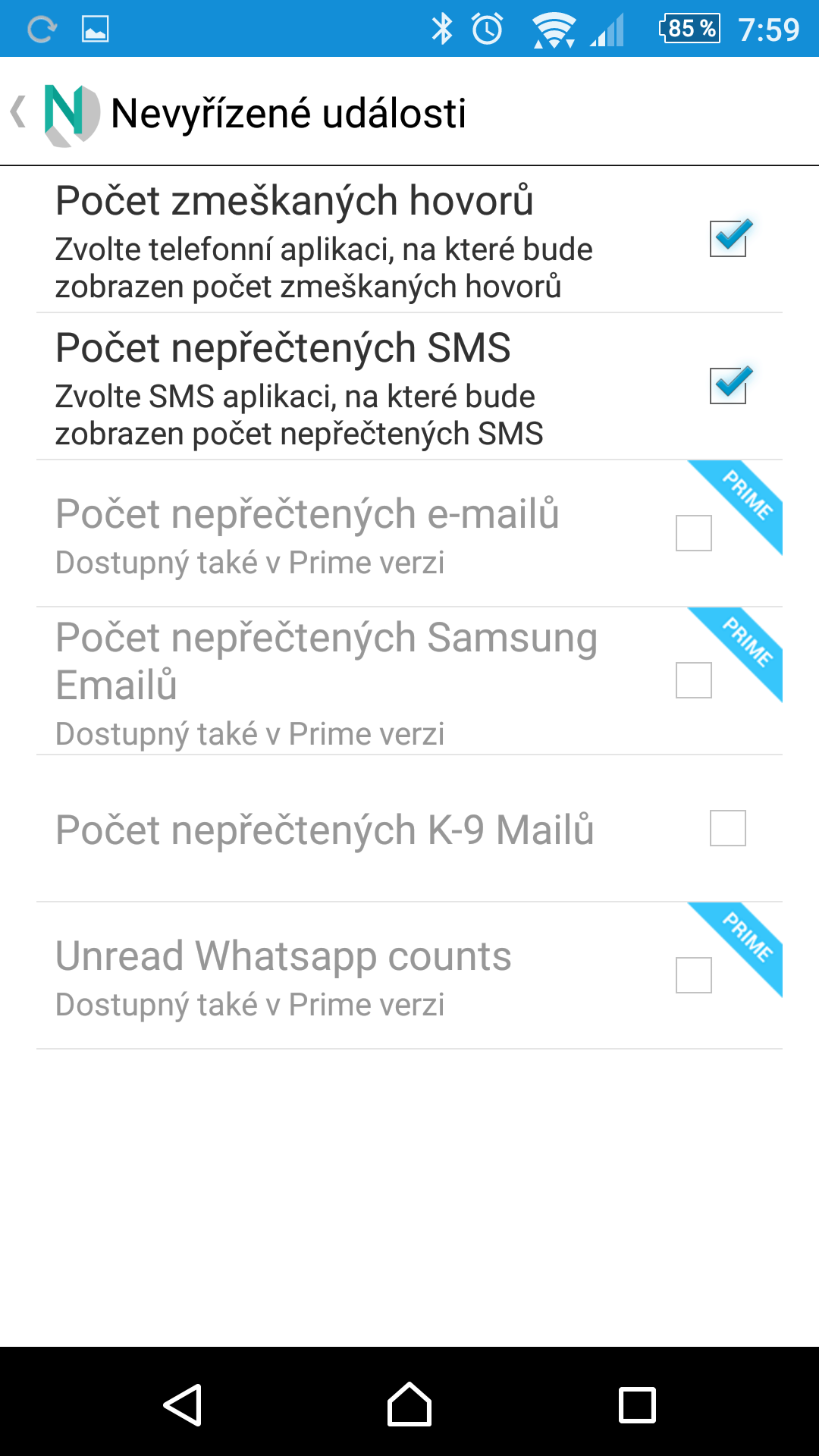Open recent apps from navigation bar

point(637,1404)
